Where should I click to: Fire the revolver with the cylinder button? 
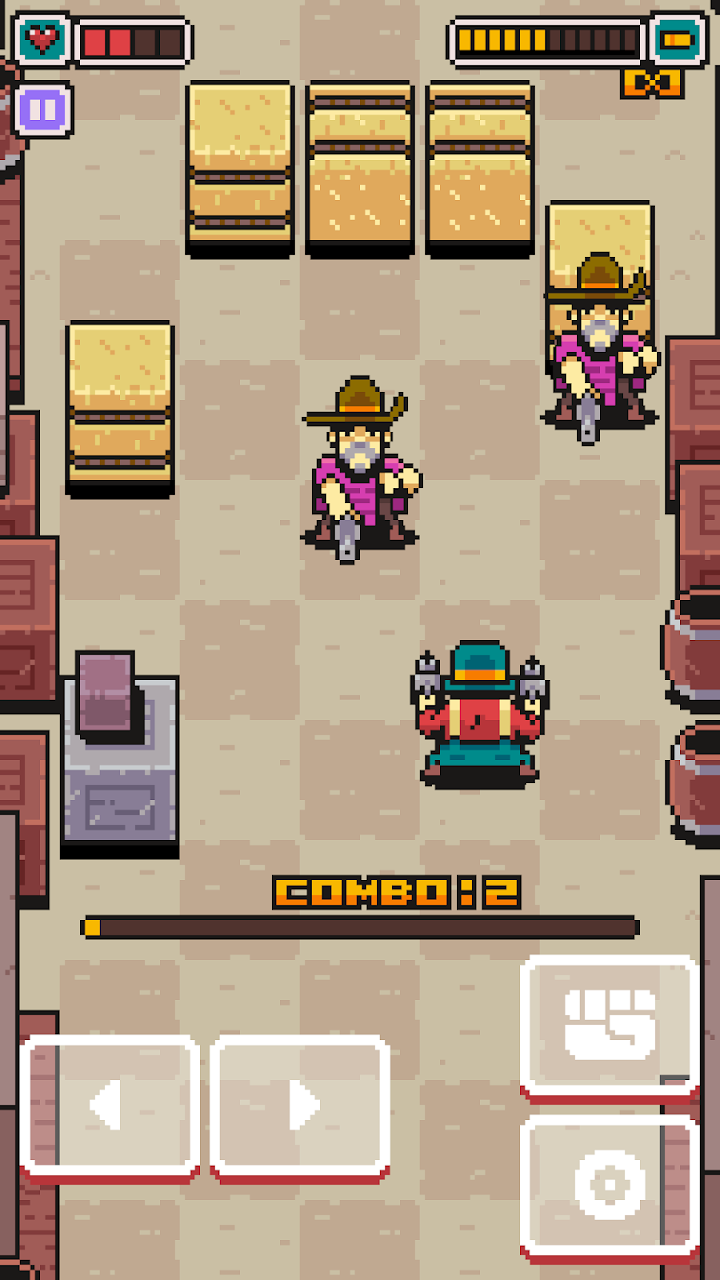pos(609,1186)
